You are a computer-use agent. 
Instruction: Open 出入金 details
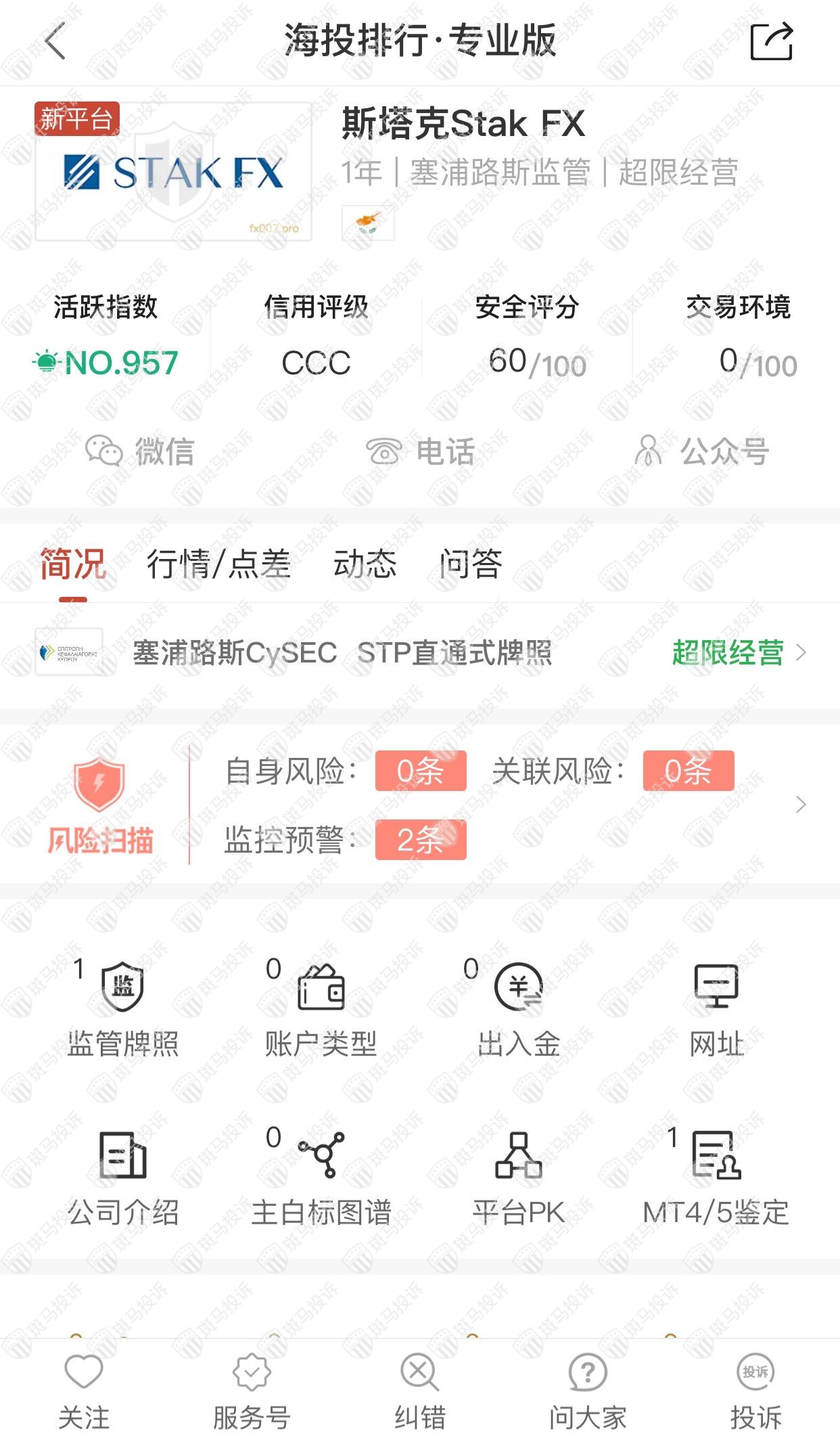coord(519,1008)
